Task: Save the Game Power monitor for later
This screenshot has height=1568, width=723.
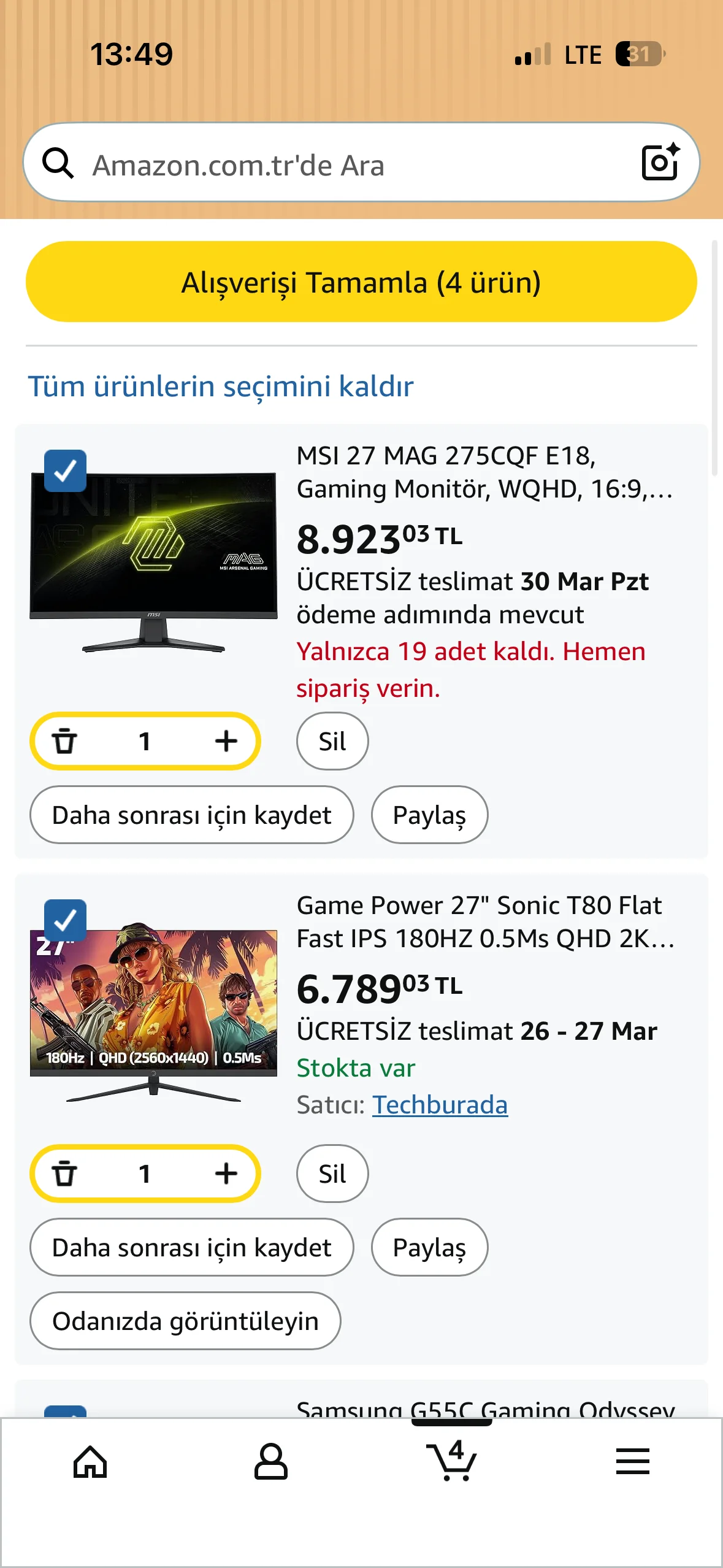Action: click(x=191, y=1248)
